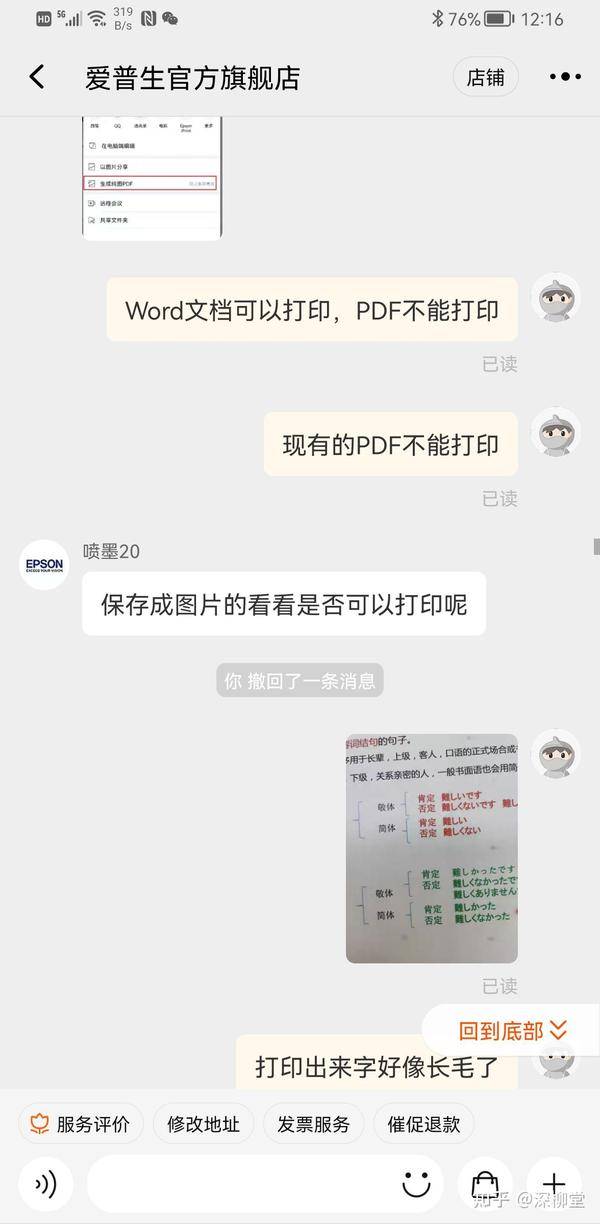
Task: Open the shopping bag icon
Action: (x=485, y=1185)
